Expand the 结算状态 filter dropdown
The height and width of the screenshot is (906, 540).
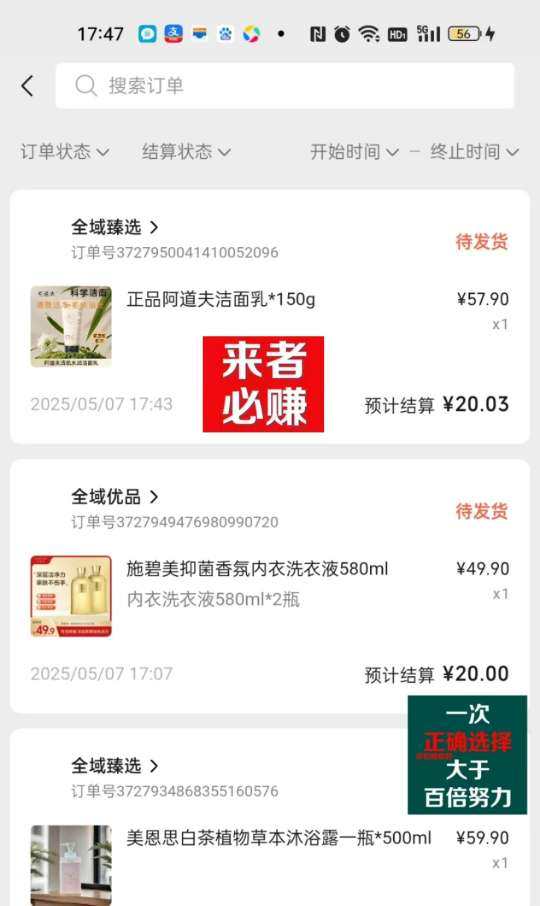[186, 152]
